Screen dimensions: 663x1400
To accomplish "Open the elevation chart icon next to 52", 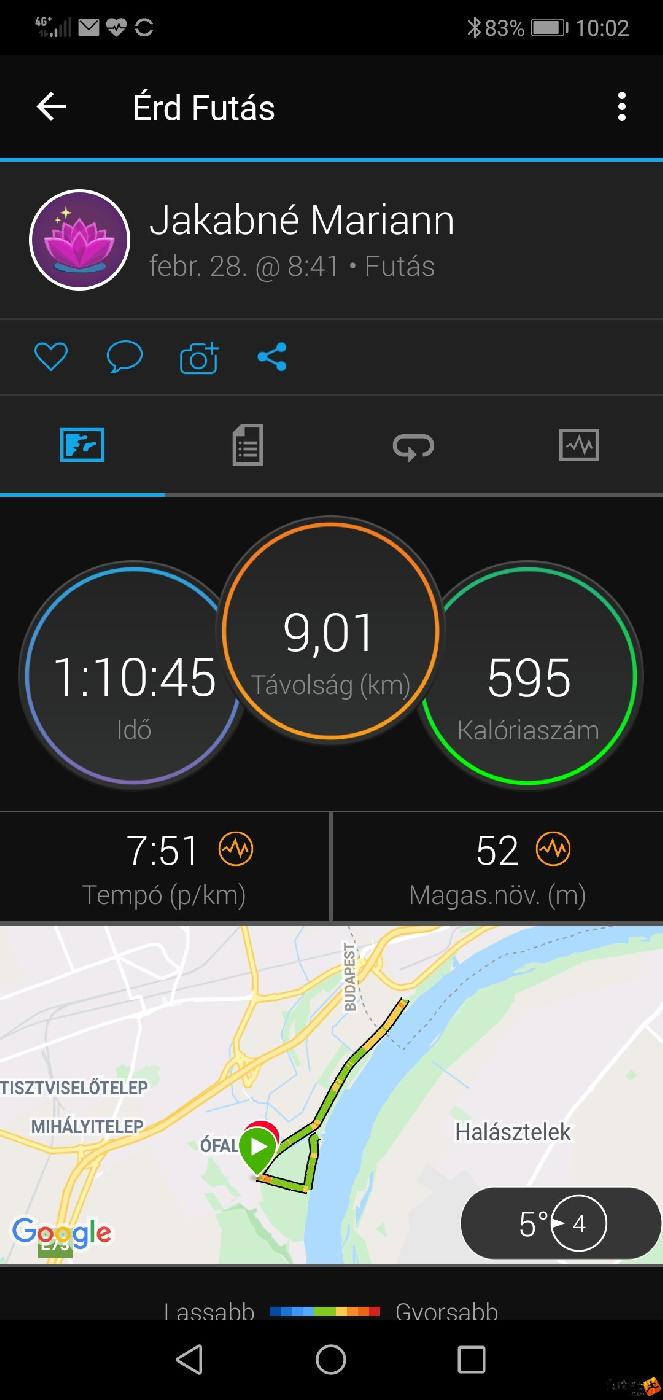I will 552,850.
